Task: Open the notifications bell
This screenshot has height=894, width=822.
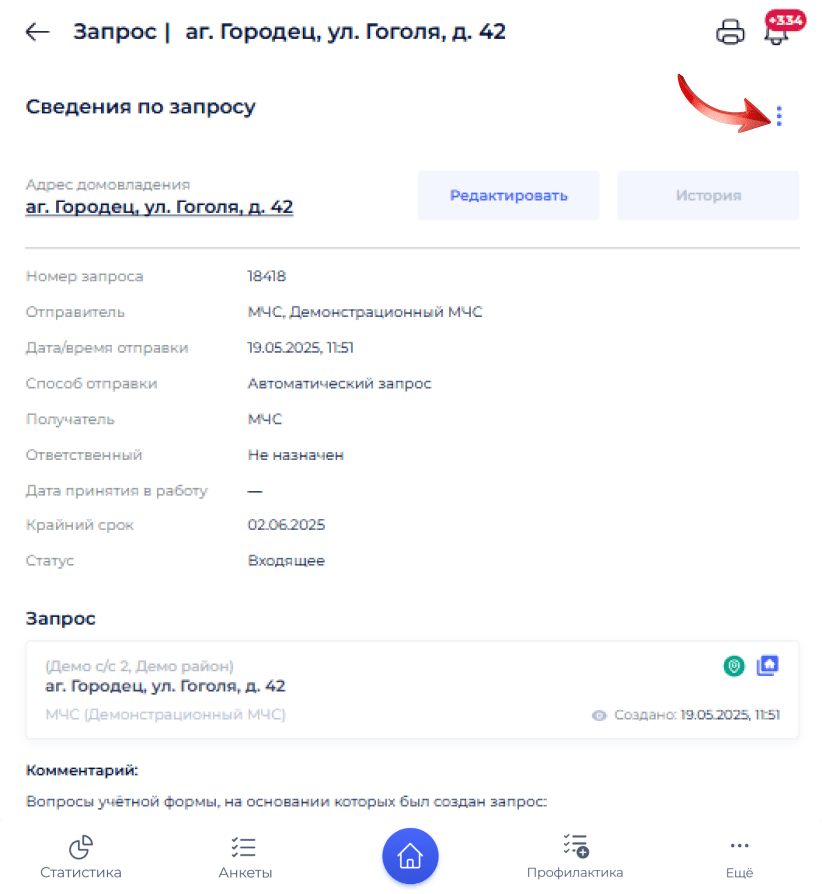Action: [775, 33]
